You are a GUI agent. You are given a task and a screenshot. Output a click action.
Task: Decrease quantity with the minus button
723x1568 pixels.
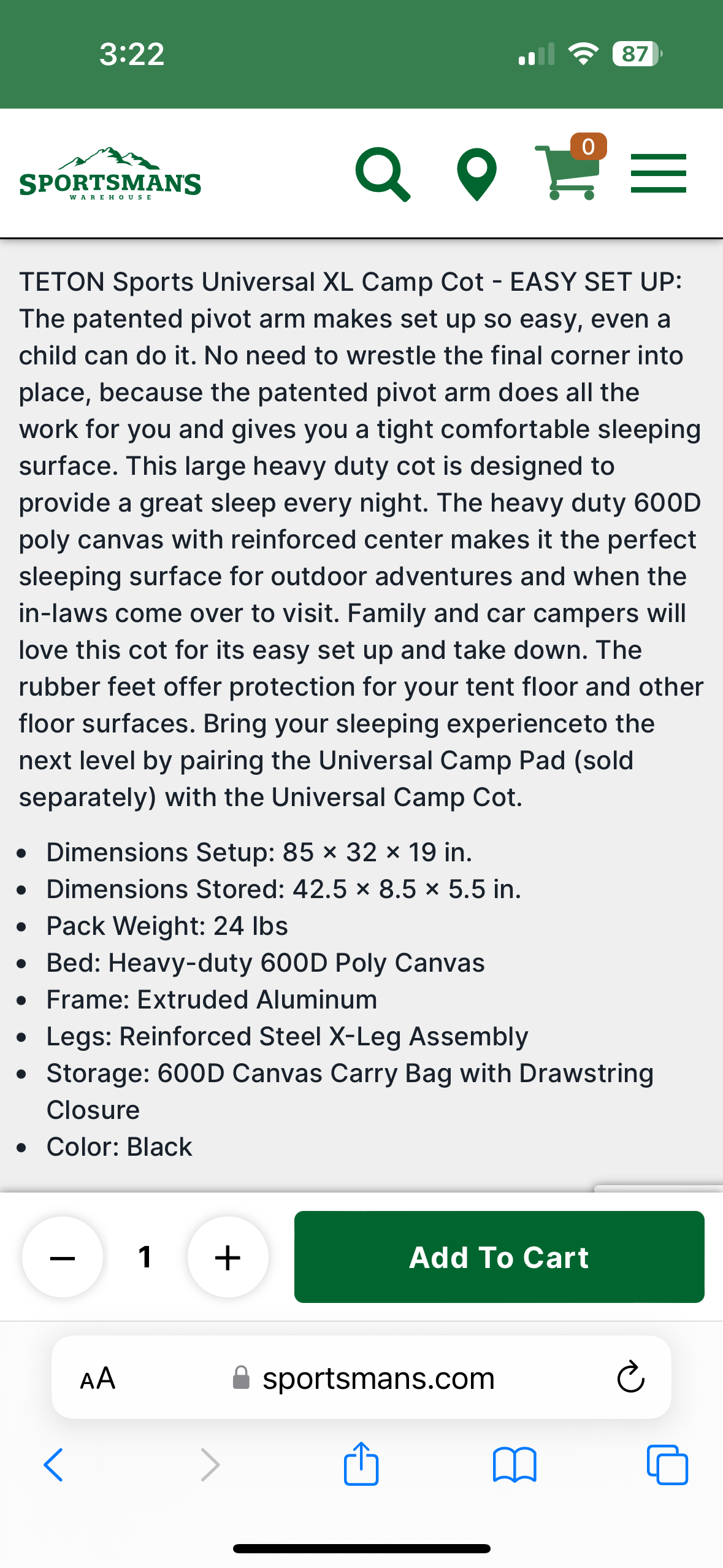pyautogui.click(x=63, y=1257)
